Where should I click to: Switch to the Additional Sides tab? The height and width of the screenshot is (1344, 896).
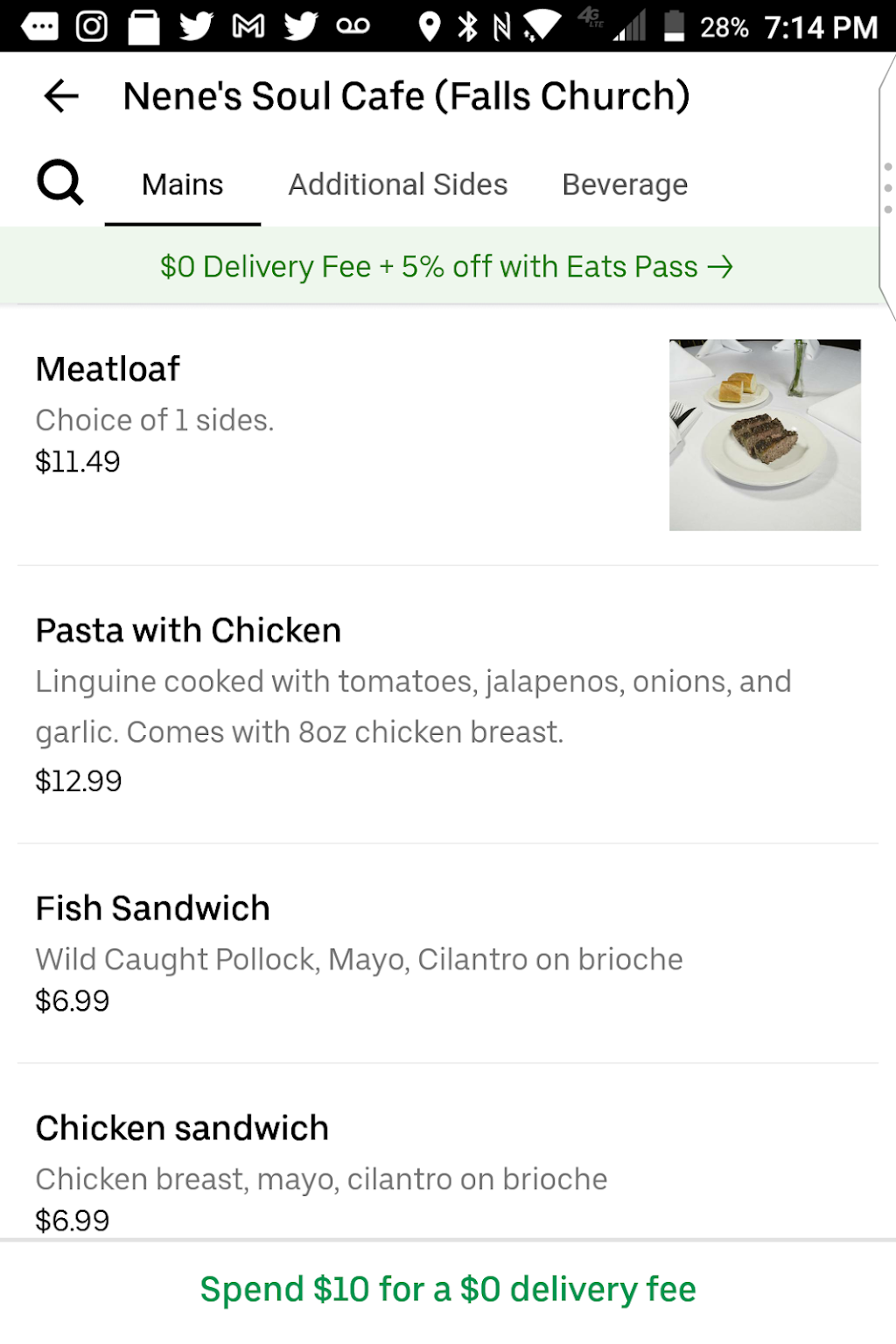398,184
